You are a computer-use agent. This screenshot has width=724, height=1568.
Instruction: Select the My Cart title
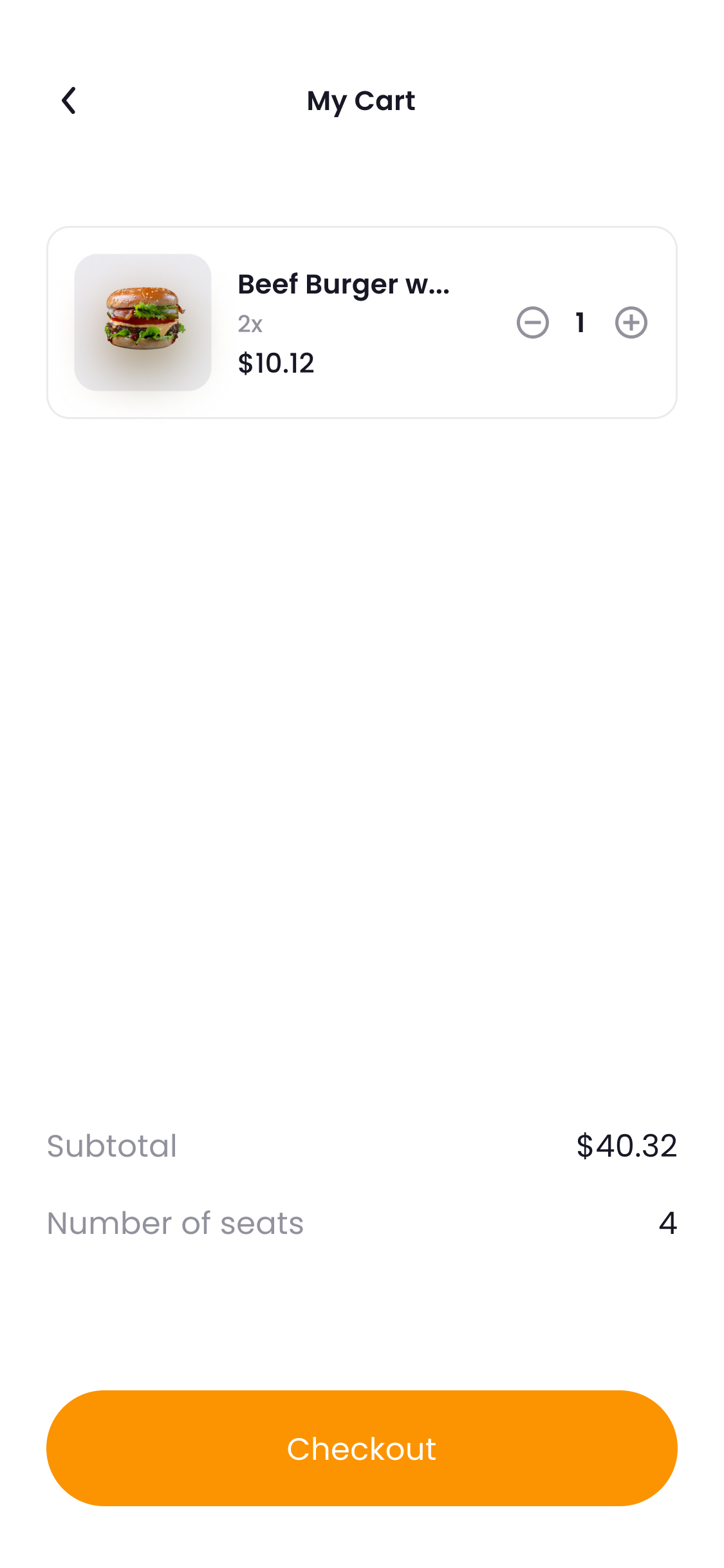coord(361,100)
